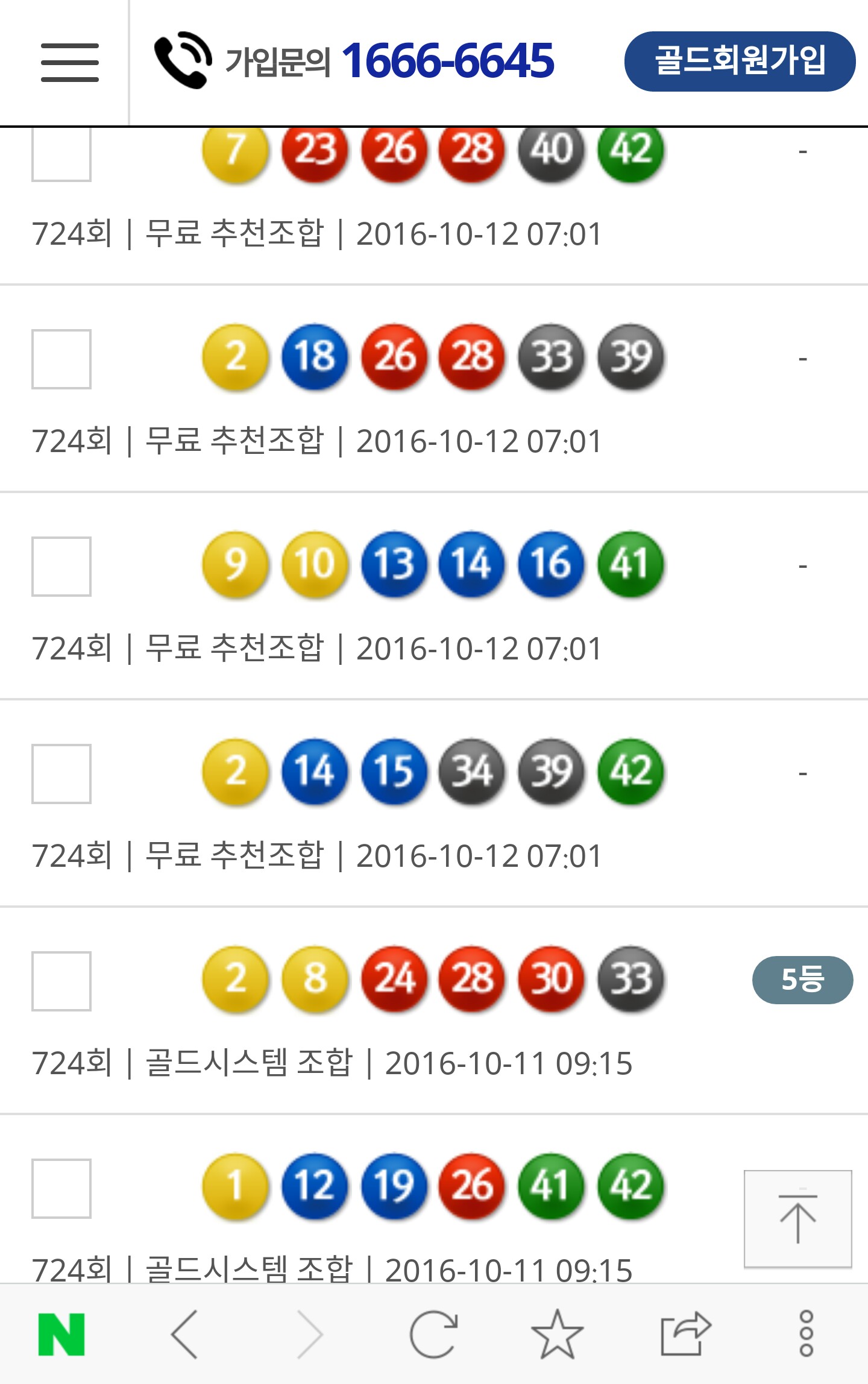Image resolution: width=868 pixels, height=1384 pixels.
Task: Open the hamburger menu
Action: click(69, 62)
